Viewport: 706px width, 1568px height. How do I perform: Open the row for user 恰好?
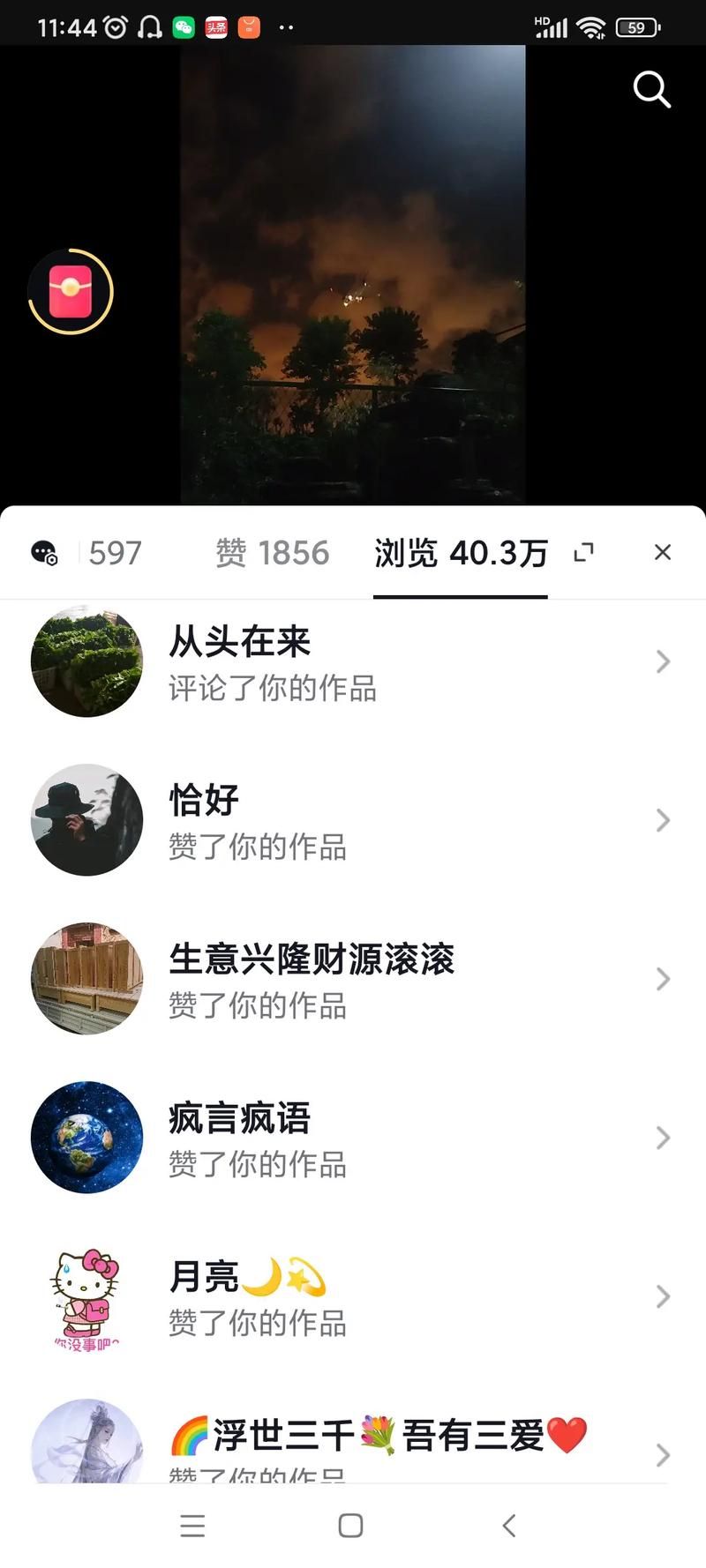point(353,821)
